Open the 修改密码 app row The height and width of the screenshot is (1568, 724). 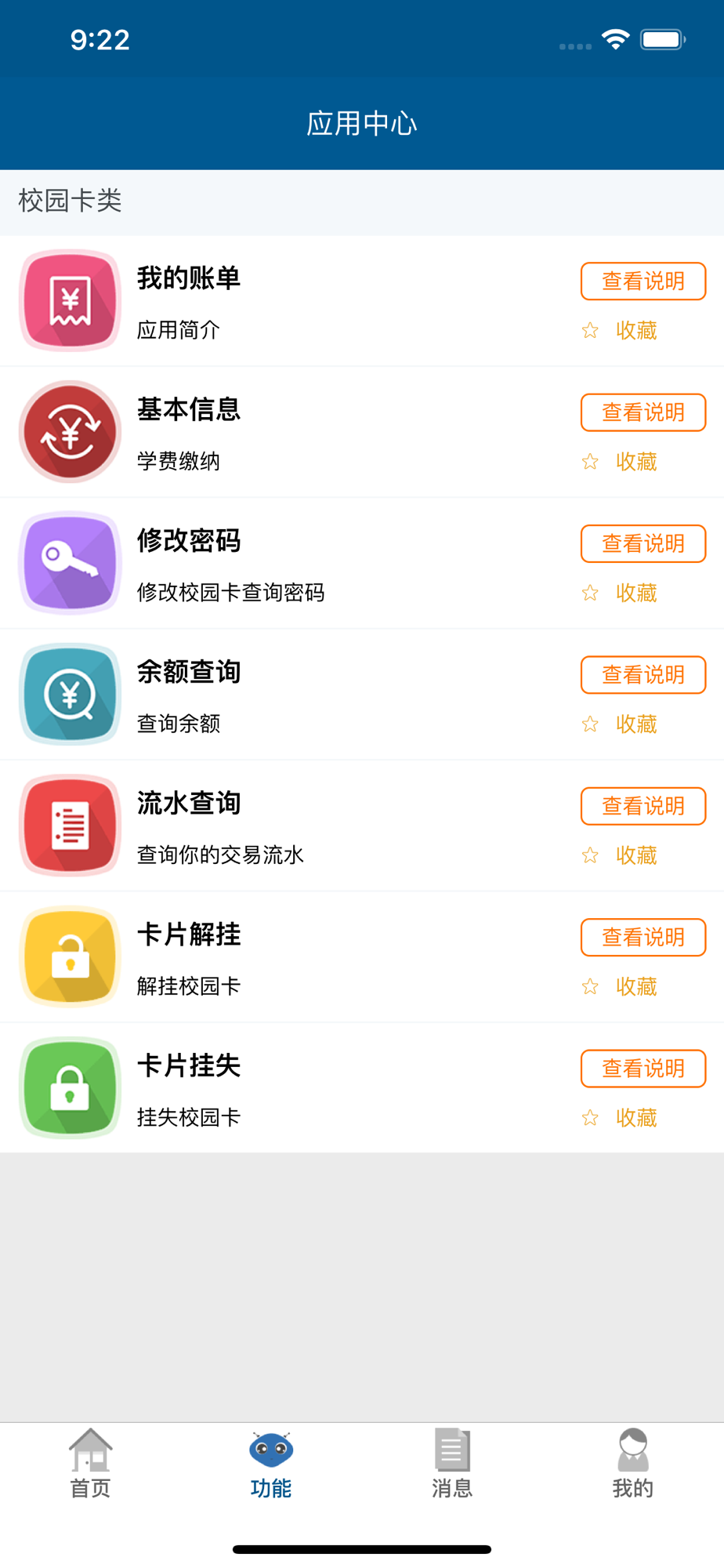(362, 564)
